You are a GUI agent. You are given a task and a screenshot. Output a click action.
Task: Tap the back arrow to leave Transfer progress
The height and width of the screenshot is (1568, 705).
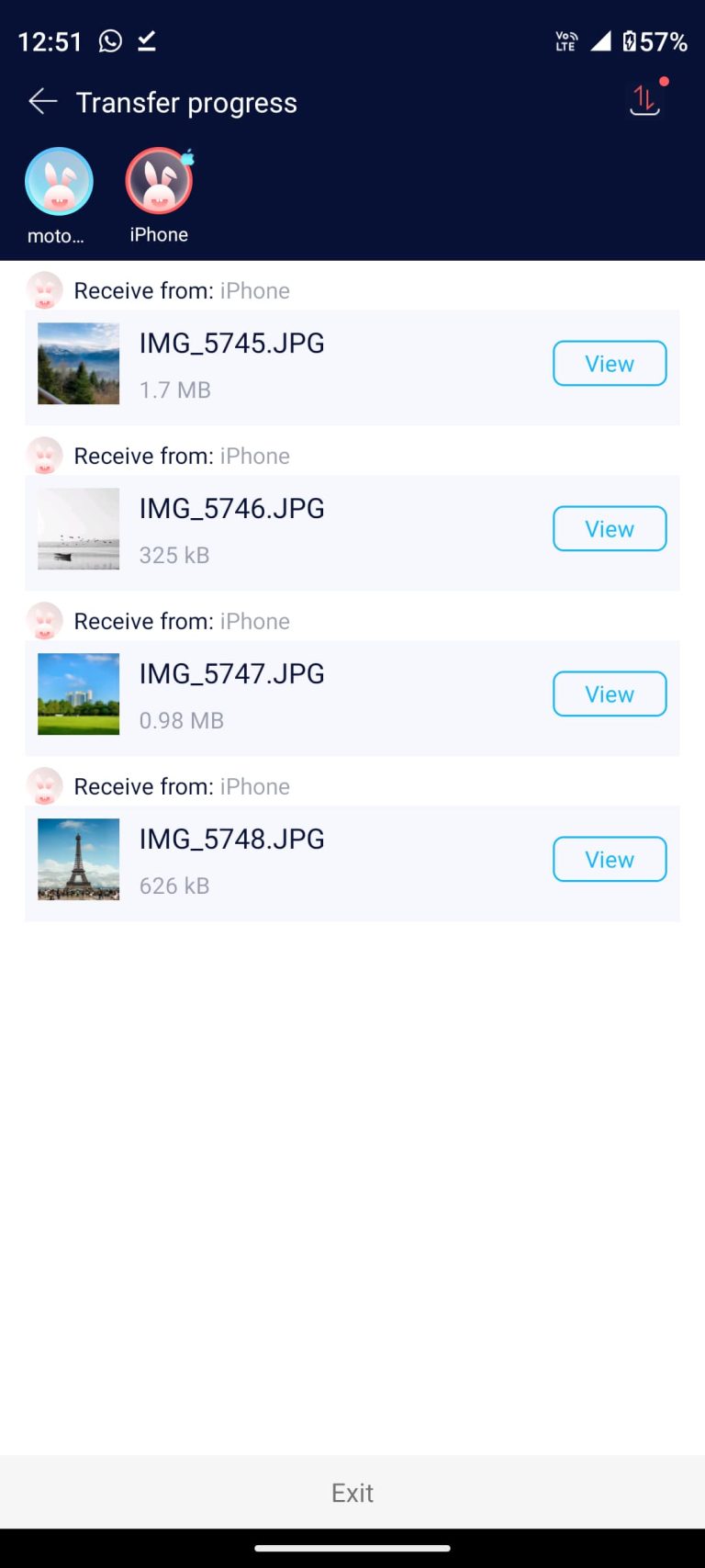tap(42, 102)
